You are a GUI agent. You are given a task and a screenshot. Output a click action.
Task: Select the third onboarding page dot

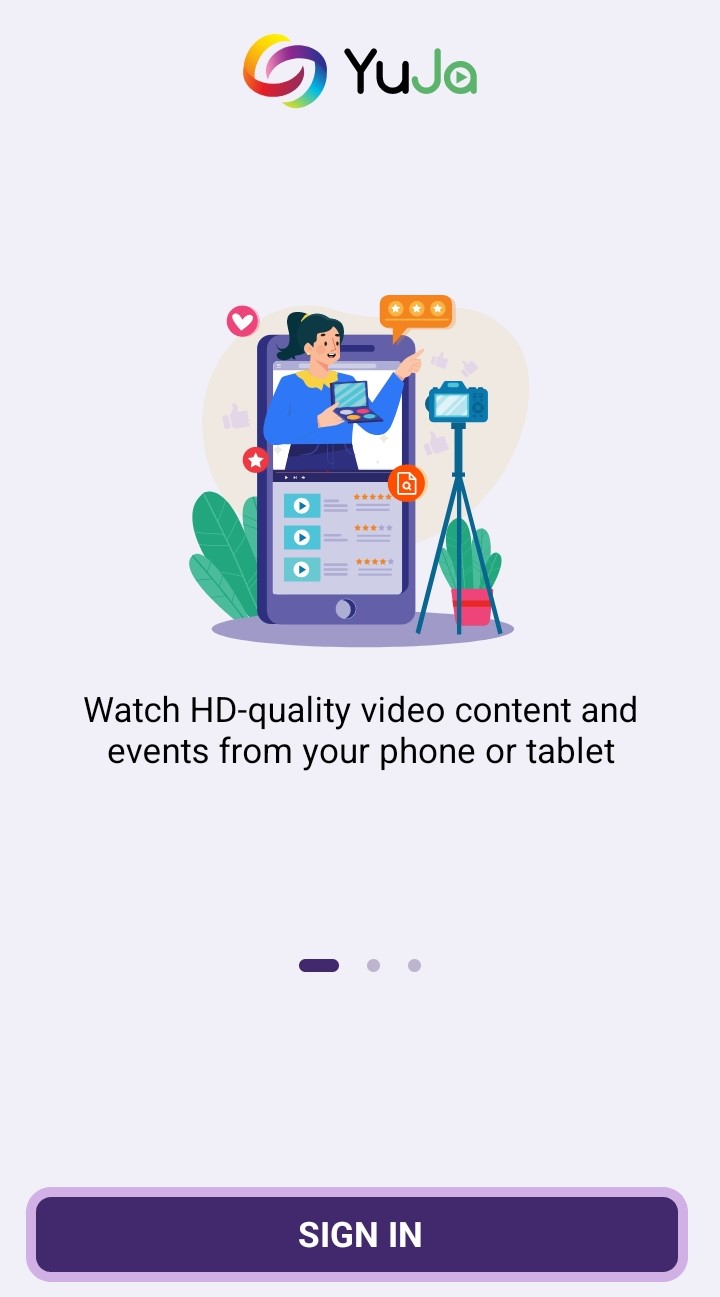point(414,965)
